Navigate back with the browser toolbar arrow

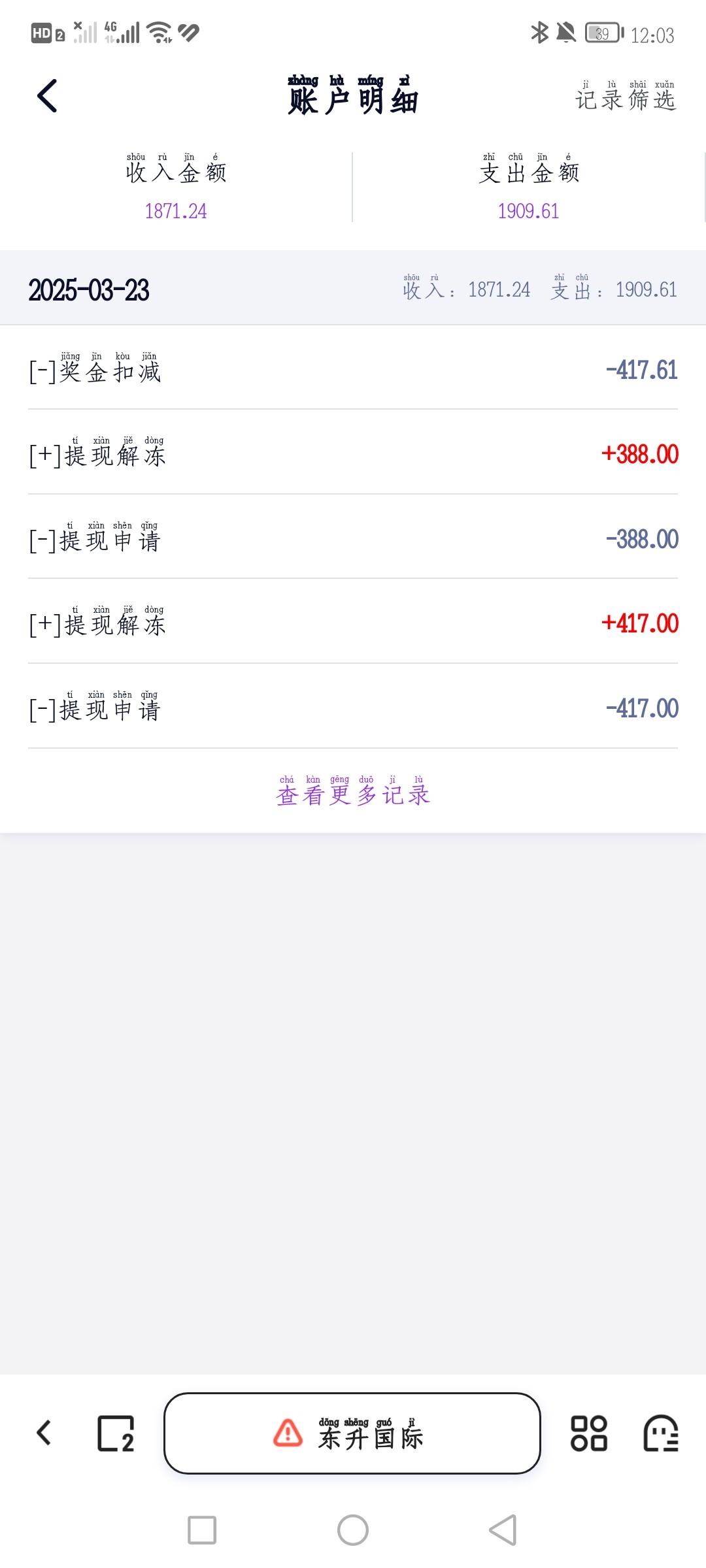[x=44, y=1433]
